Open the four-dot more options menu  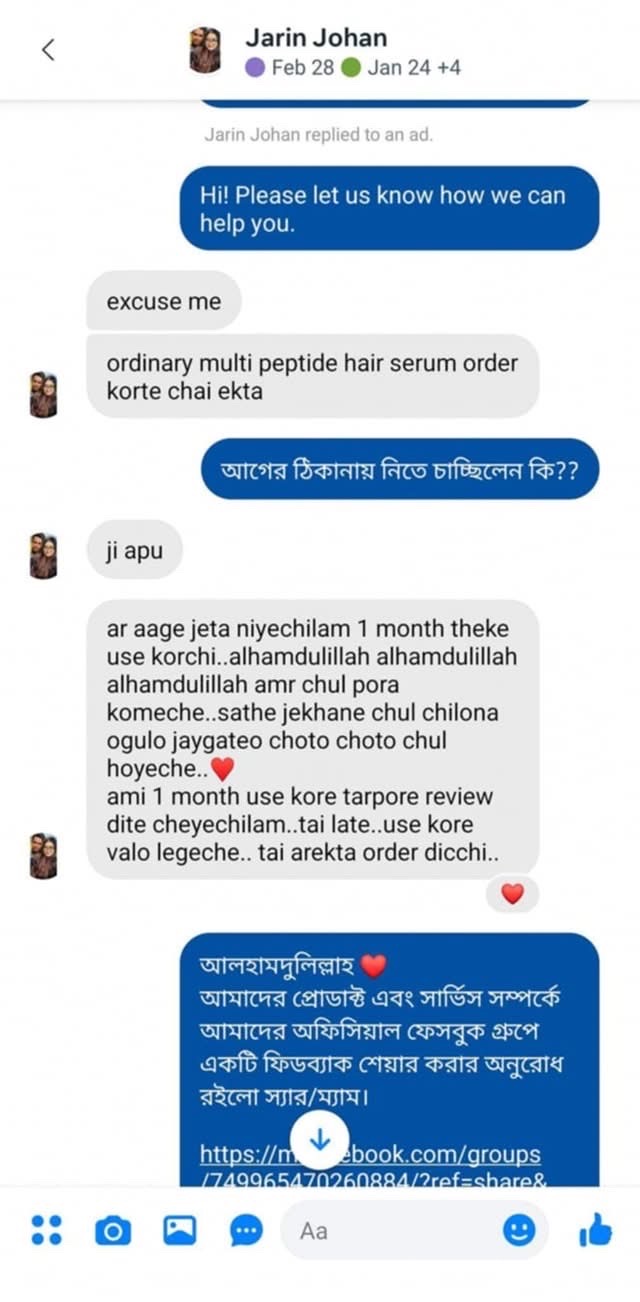point(46,1230)
